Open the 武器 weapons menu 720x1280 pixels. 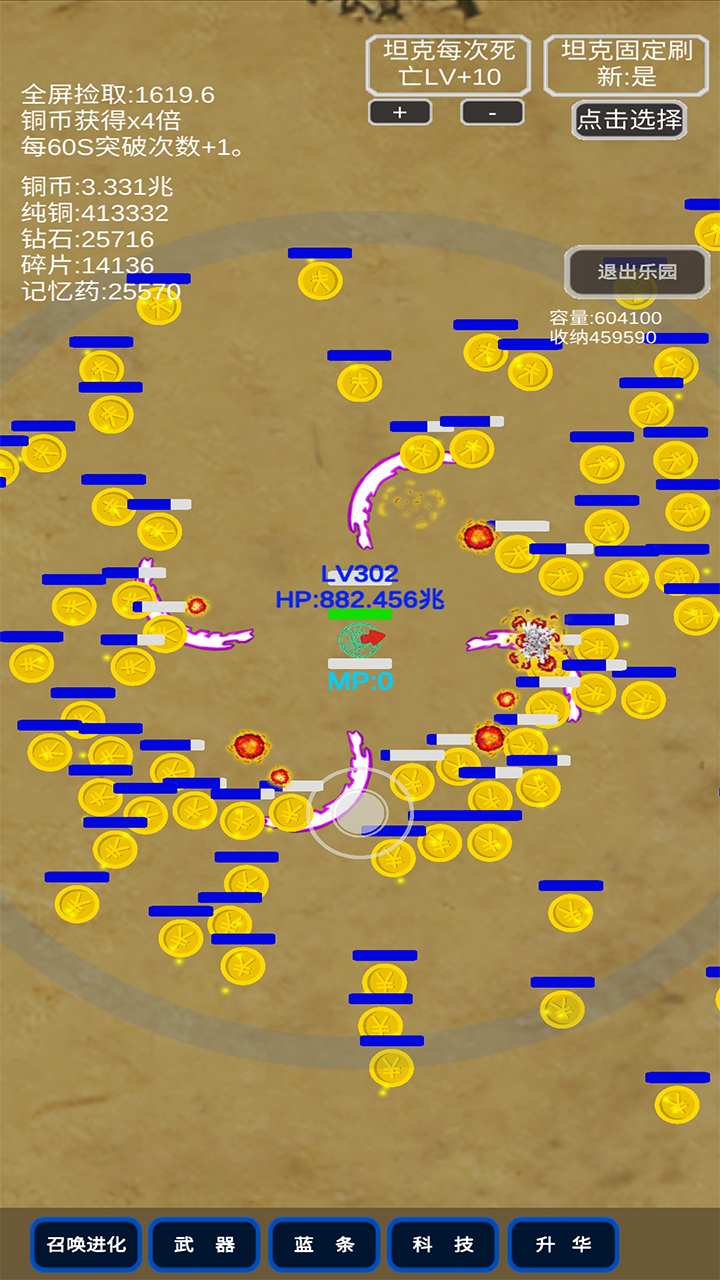pos(205,1245)
